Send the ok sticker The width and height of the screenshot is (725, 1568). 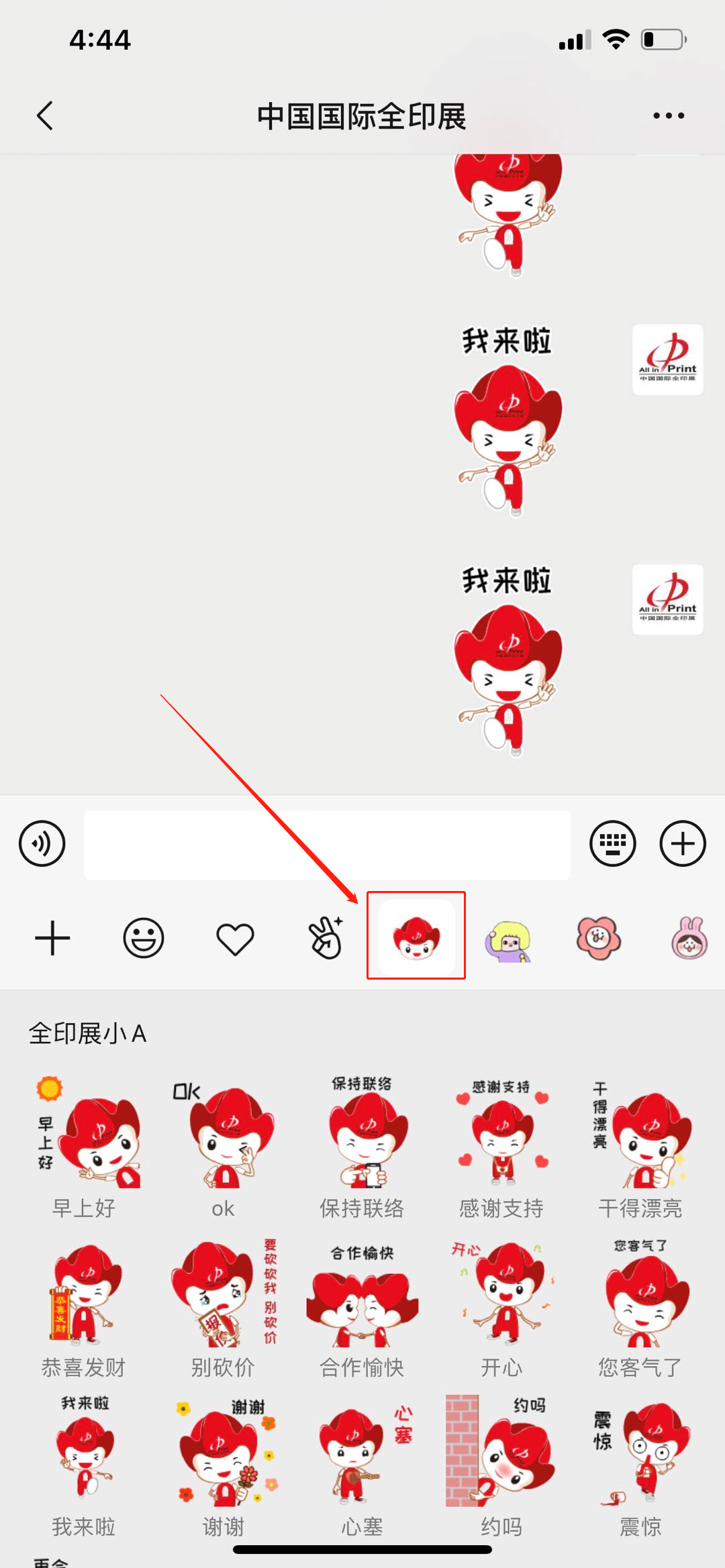(x=224, y=1135)
